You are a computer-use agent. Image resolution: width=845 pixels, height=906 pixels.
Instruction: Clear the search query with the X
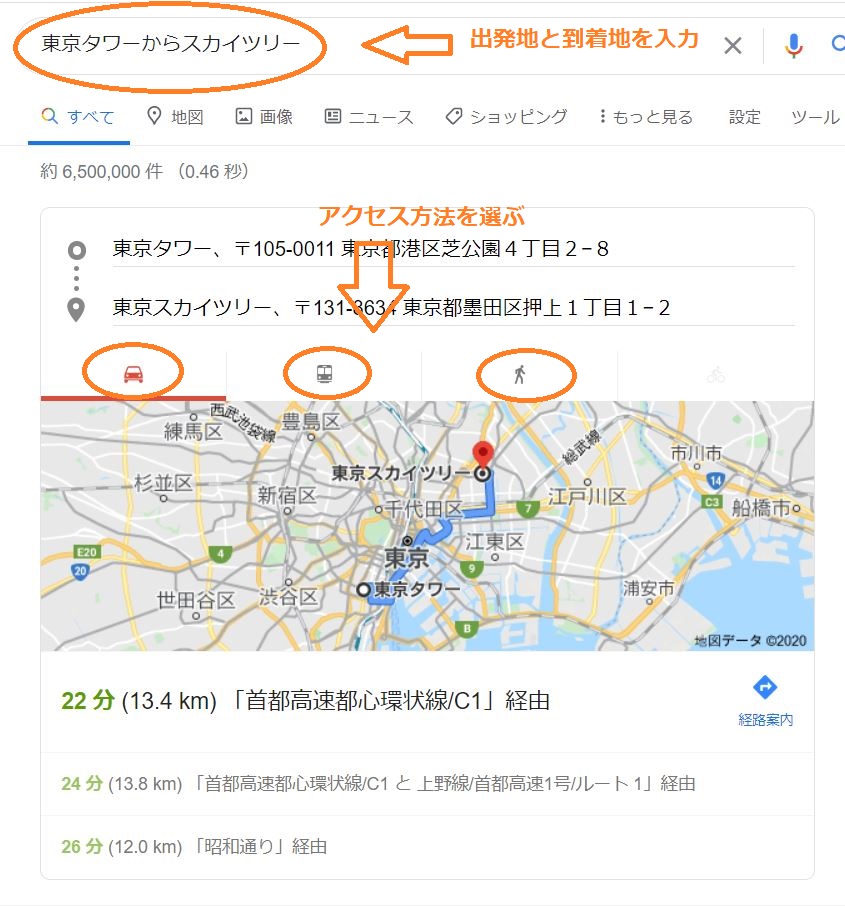point(733,45)
